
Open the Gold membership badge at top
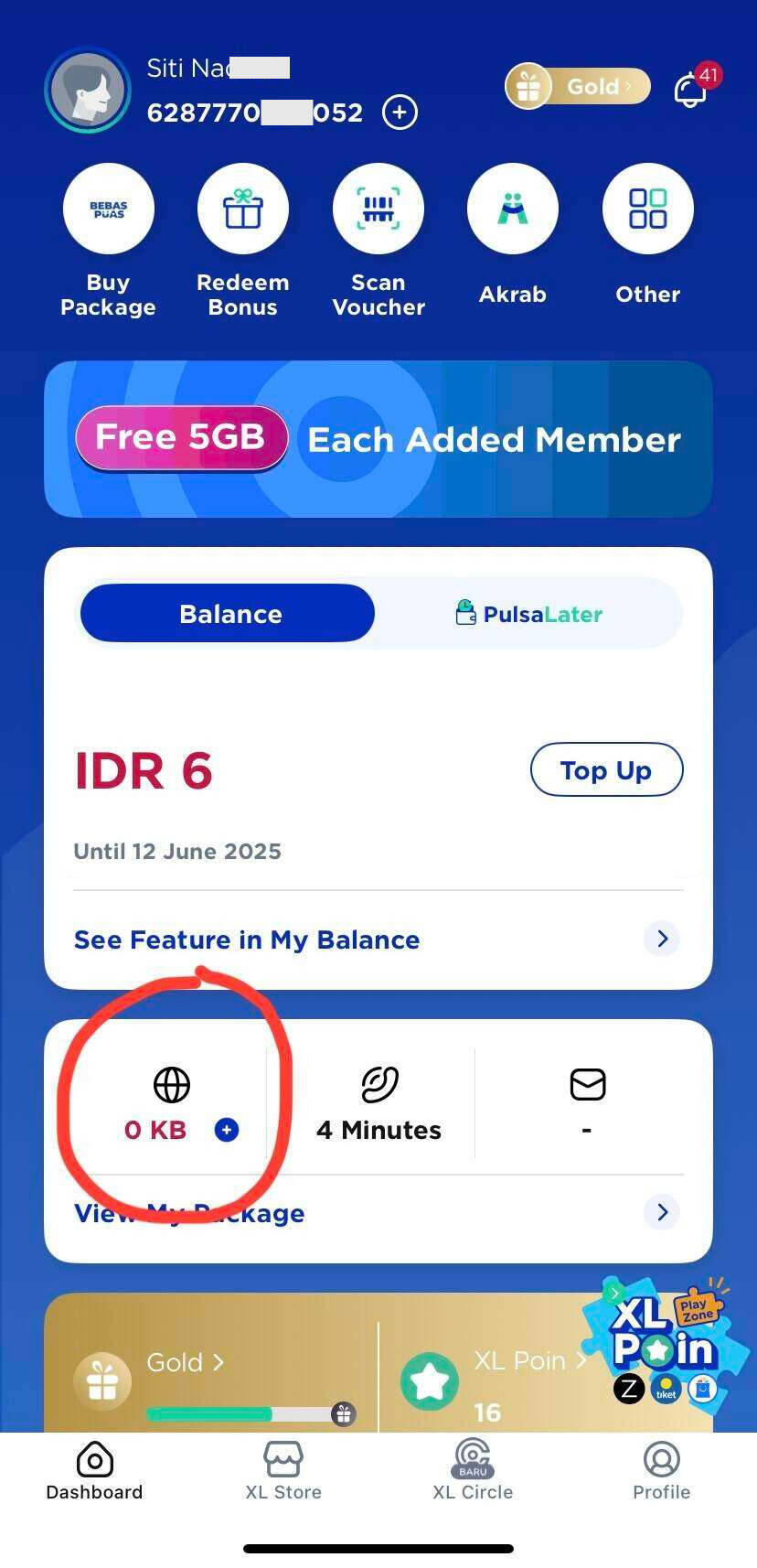(578, 87)
